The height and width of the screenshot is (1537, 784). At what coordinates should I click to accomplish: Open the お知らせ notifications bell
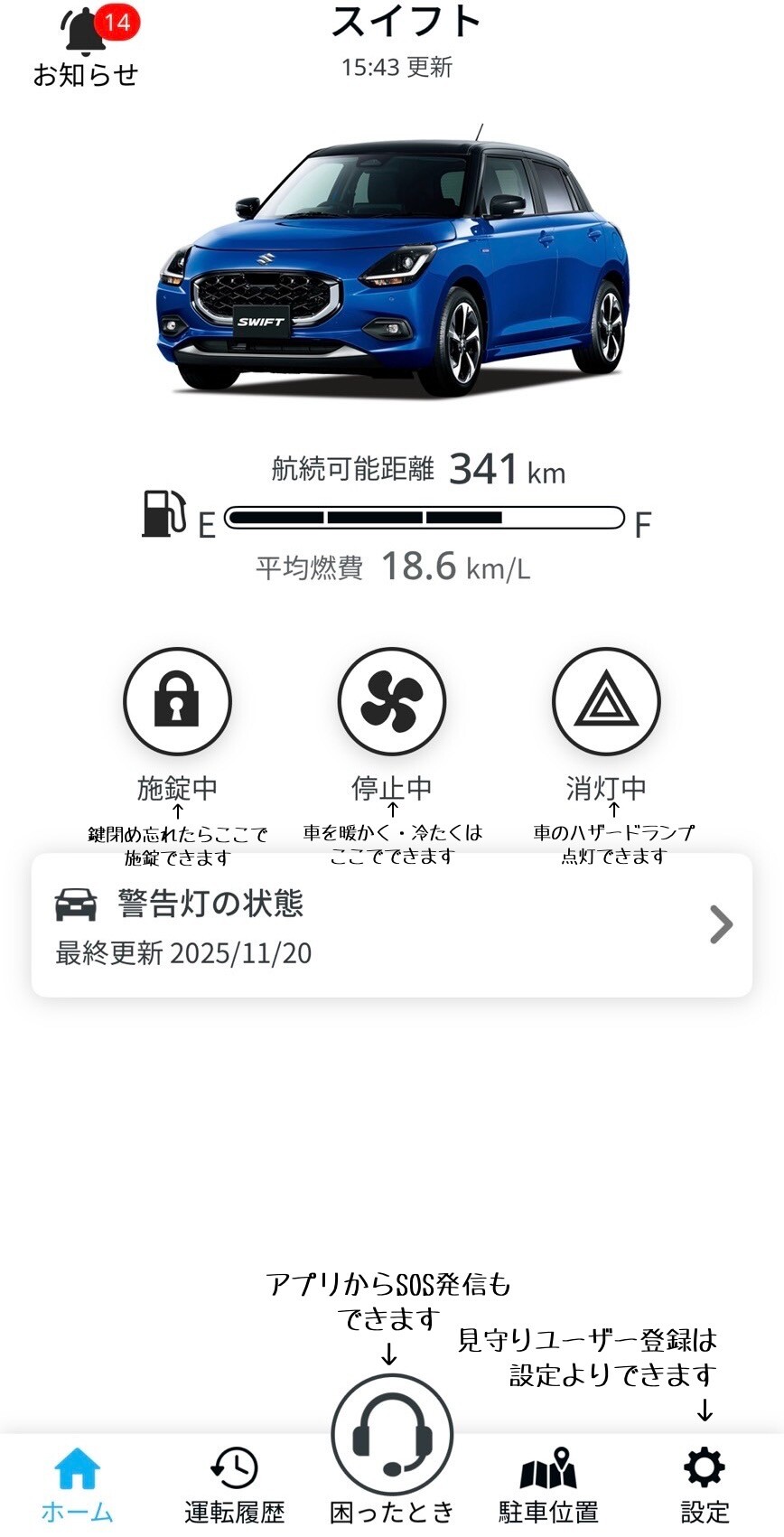(x=86, y=47)
